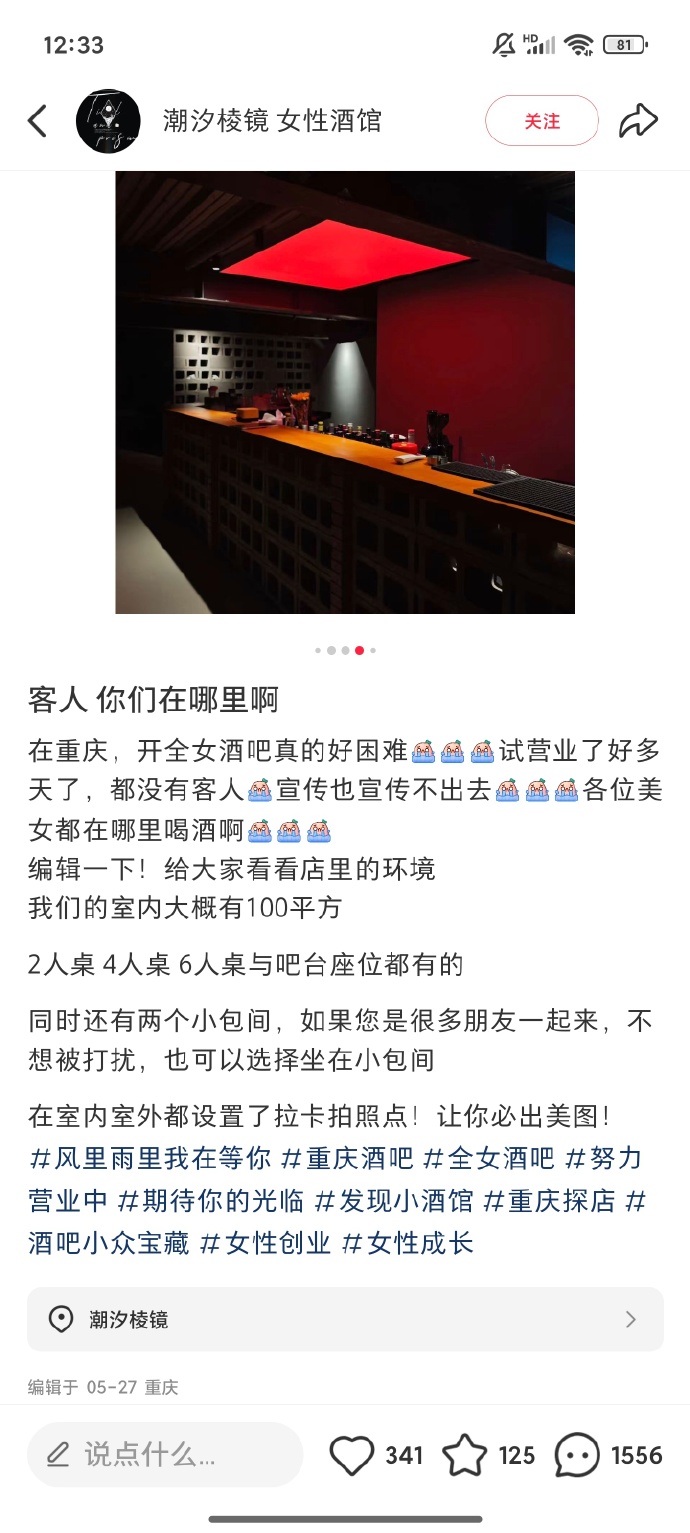Share this post via the arrow icon

(637, 121)
